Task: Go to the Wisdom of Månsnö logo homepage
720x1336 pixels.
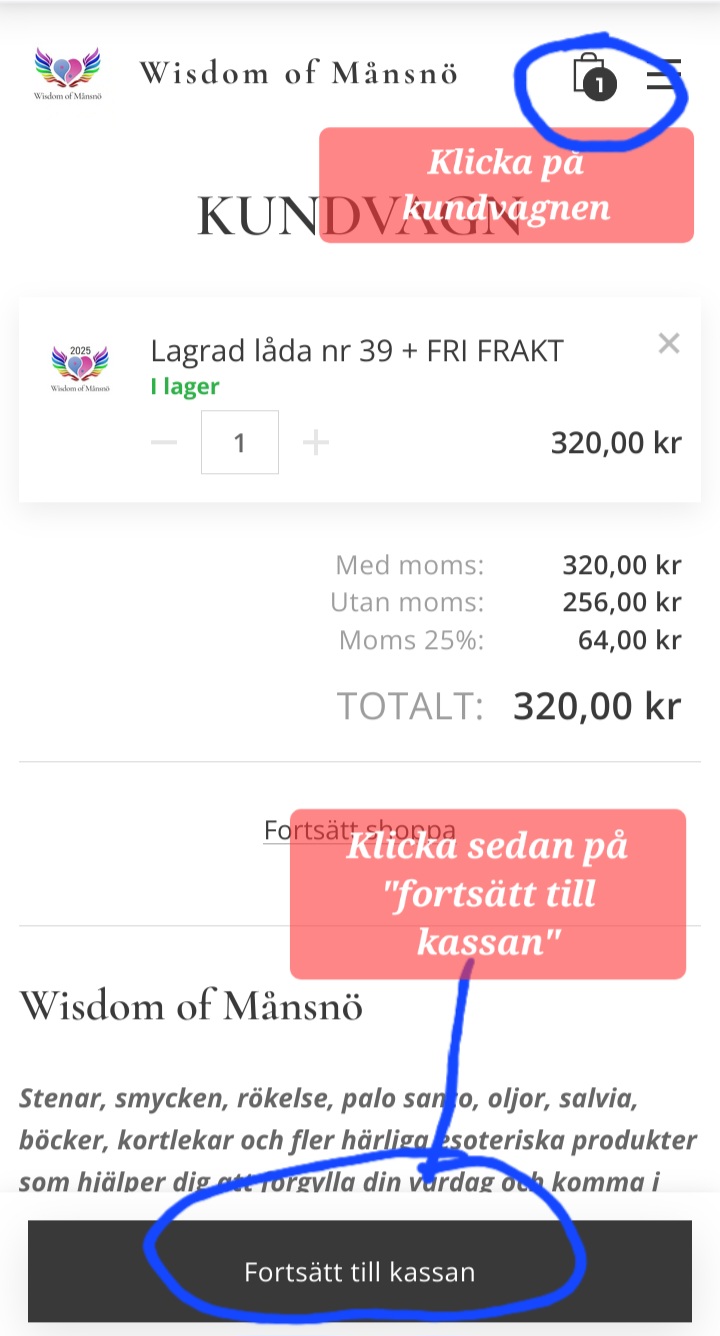Action: (68, 73)
